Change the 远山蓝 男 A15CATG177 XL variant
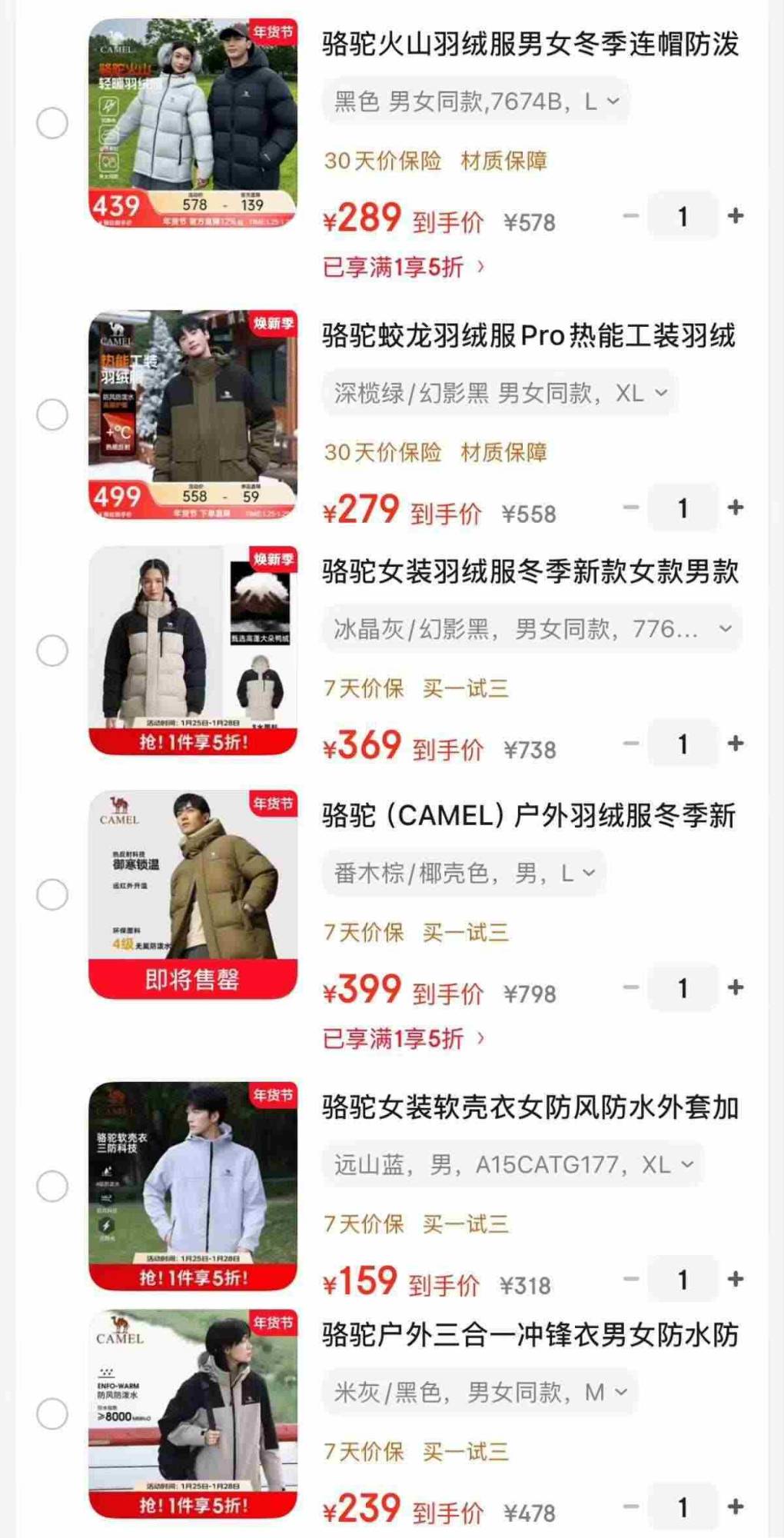The width and height of the screenshot is (784, 1538). 513,1164
